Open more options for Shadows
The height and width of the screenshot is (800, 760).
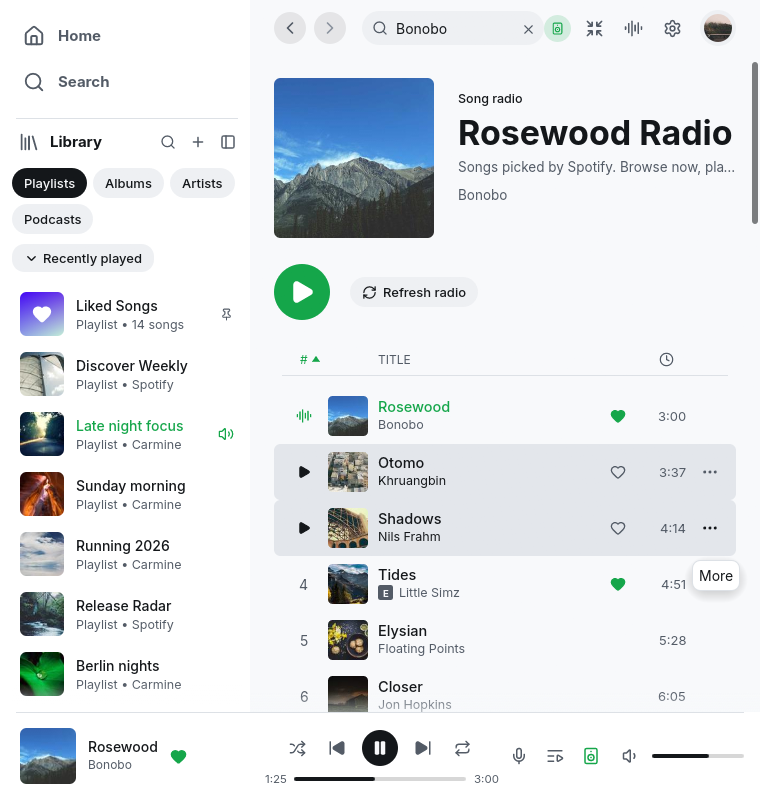710,528
